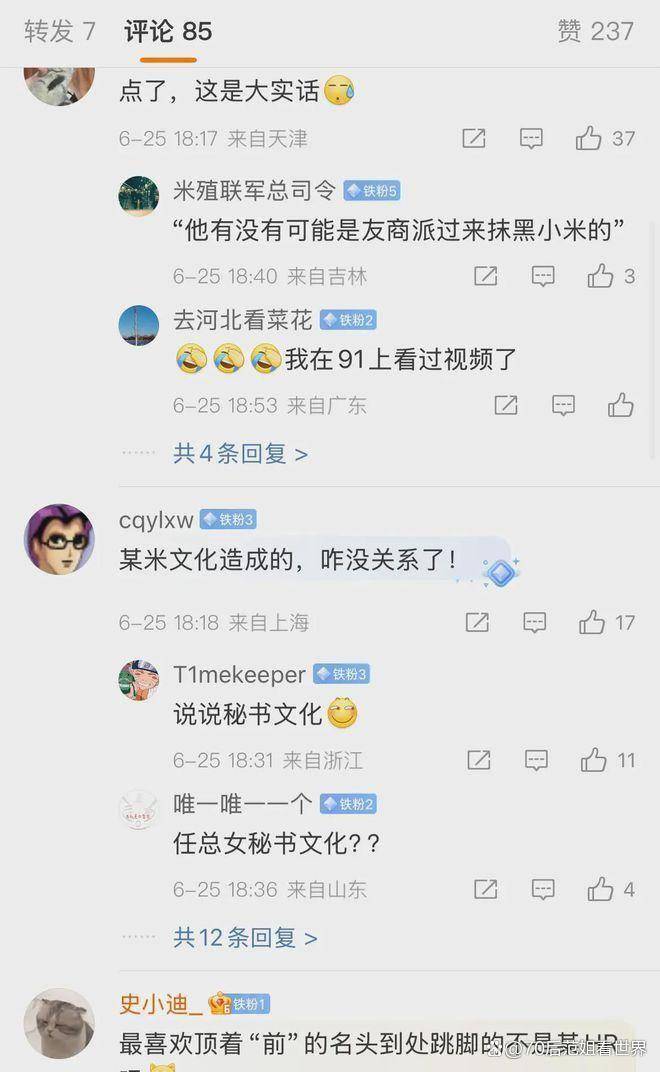Expand 共4条回复 replies
This screenshot has width=660, height=1072.
240,454
